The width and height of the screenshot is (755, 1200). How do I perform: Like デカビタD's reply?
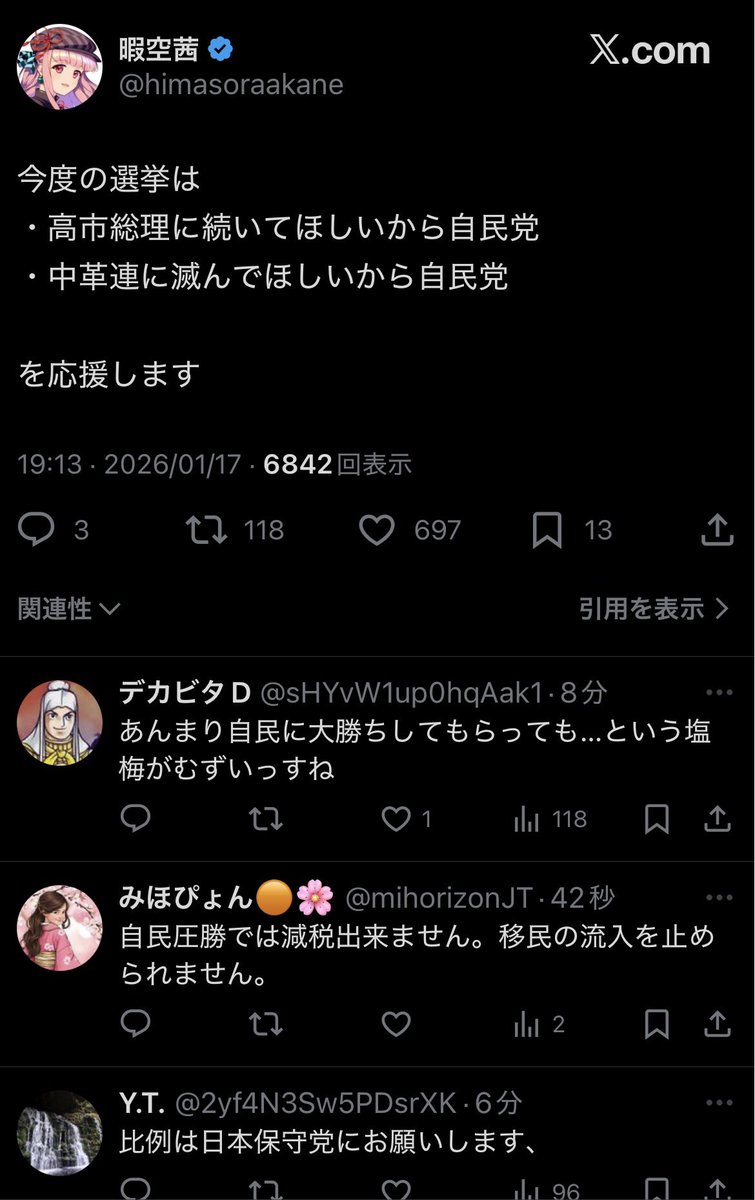pos(397,820)
